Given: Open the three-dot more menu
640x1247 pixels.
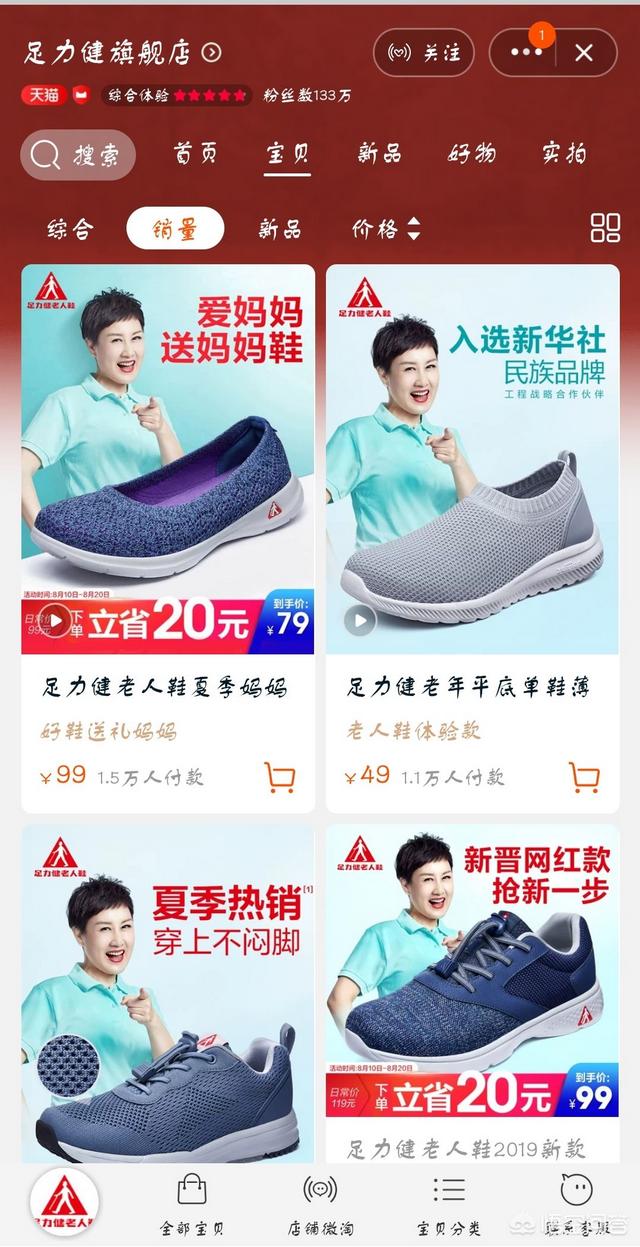Looking at the screenshot, I should click(525, 52).
